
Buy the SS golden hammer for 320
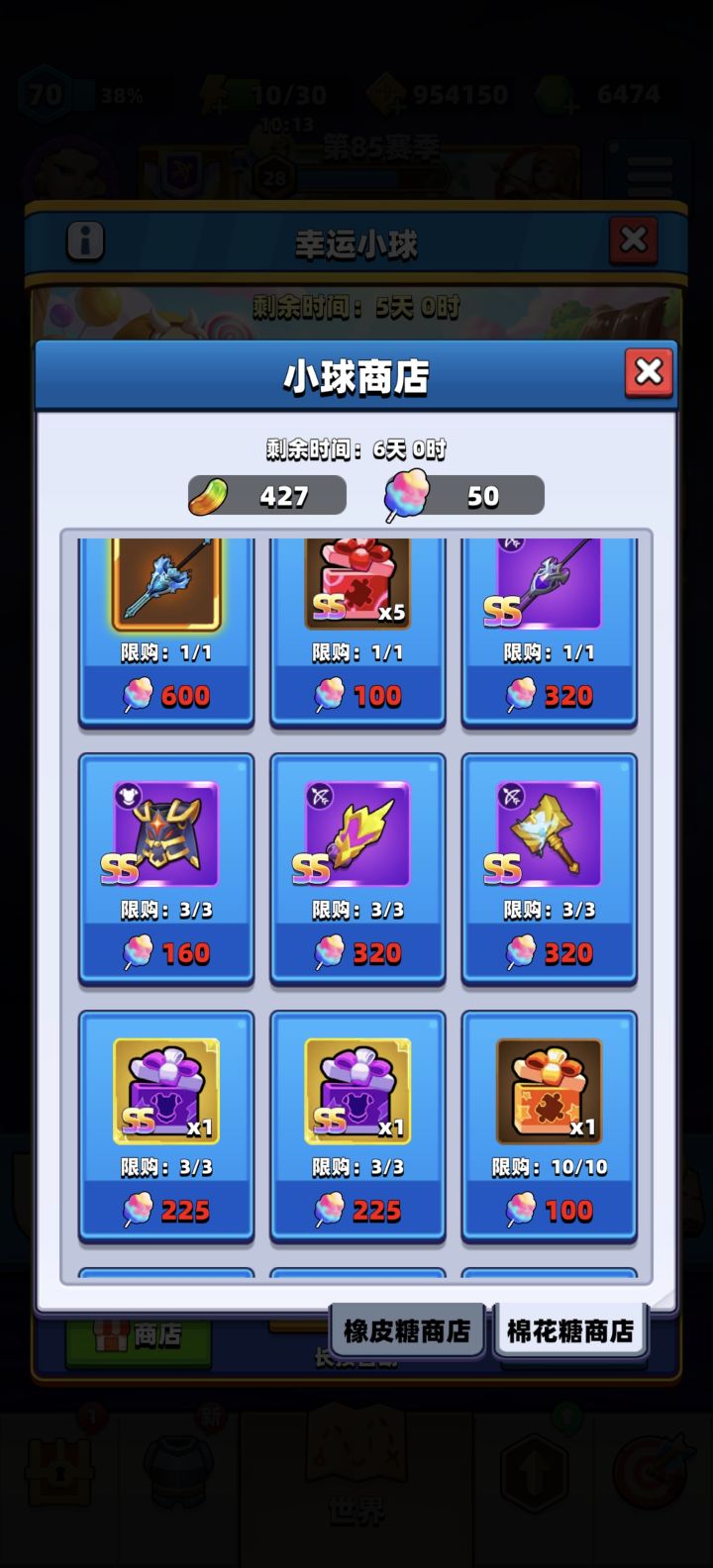(550, 870)
